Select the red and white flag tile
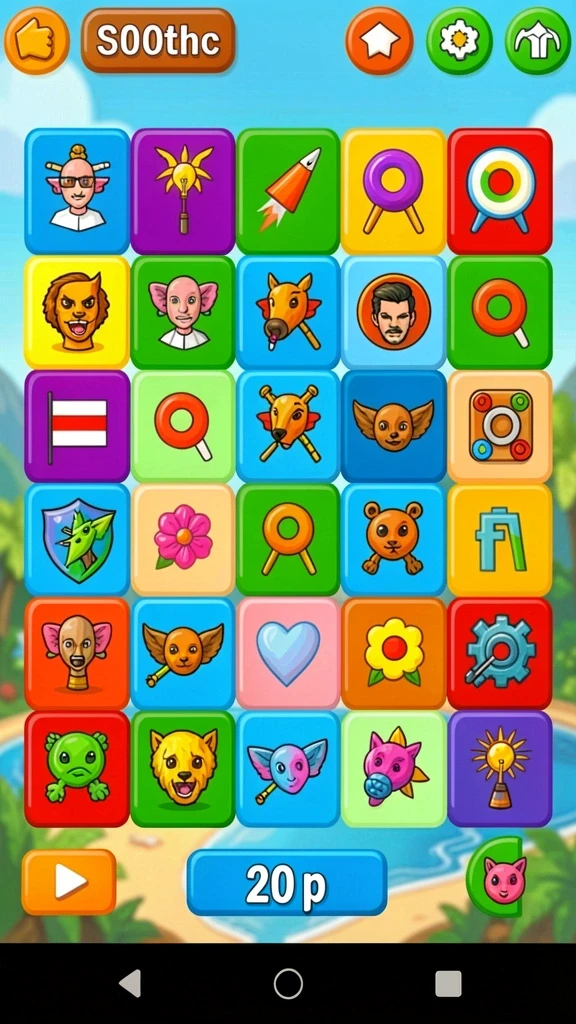The width and height of the screenshot is (576, 1024). coord(77,426)
